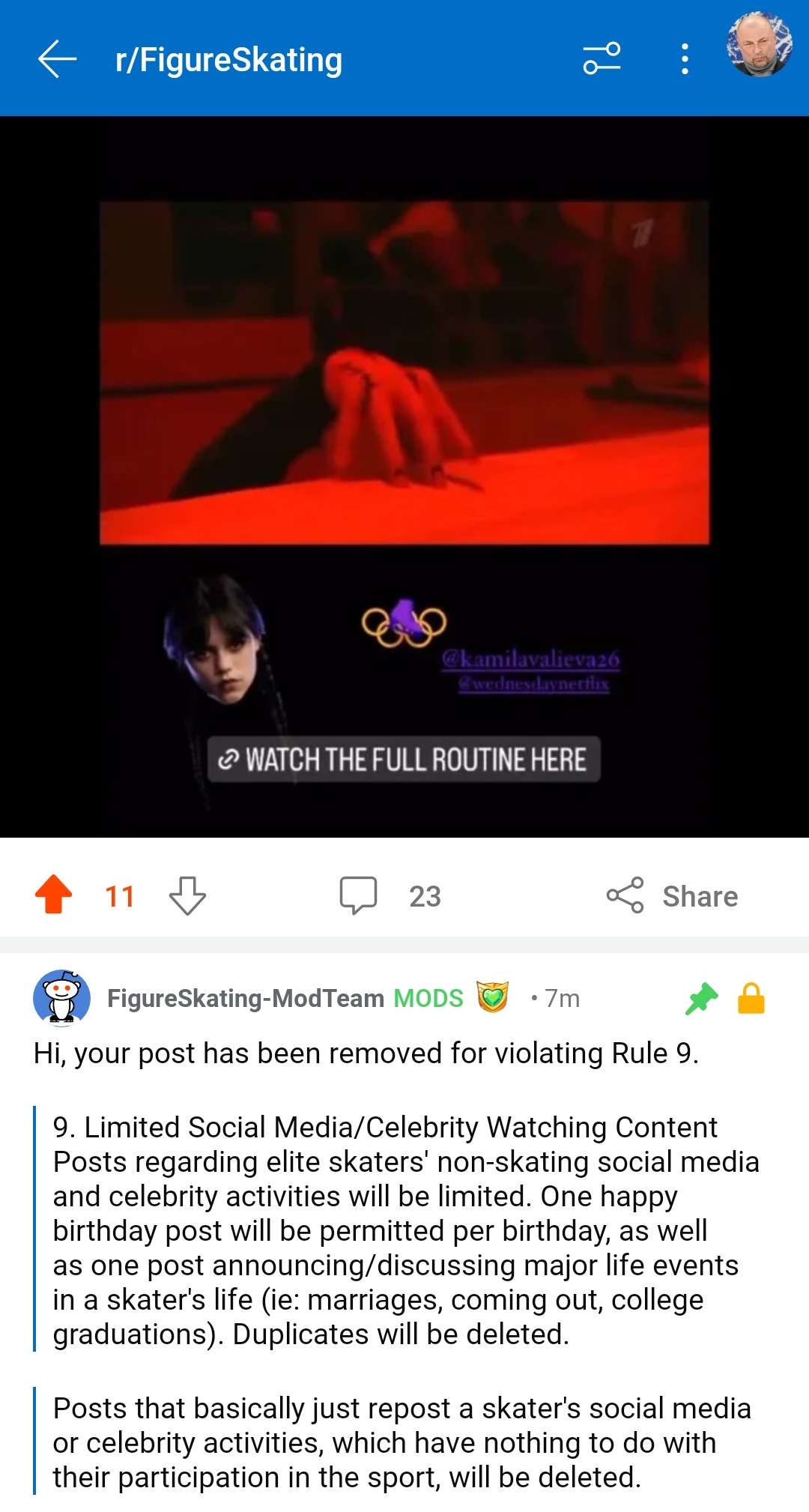Open comment sort options
This screenshot has height=1512, width=809.
602,58
